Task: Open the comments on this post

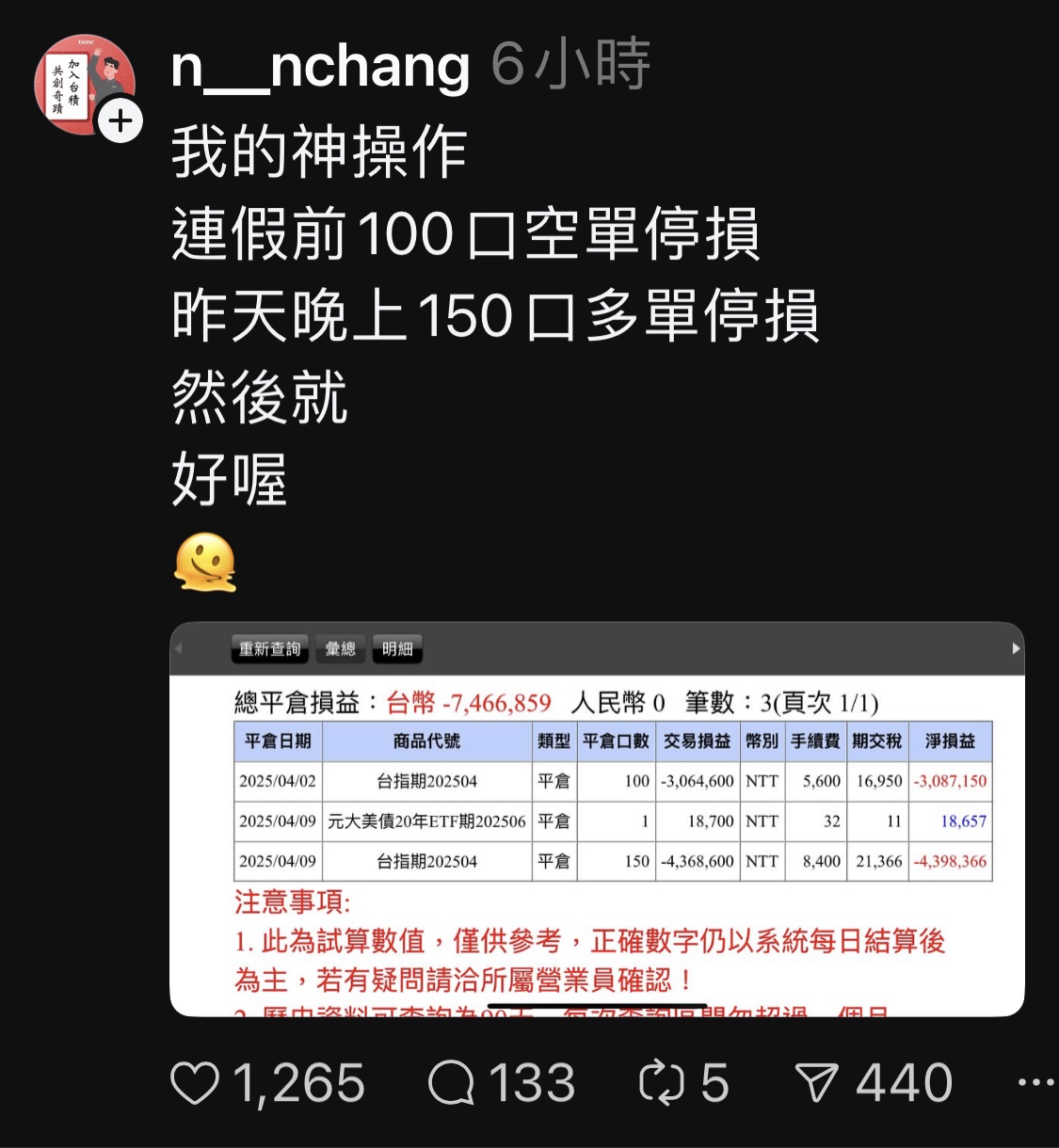Action: click(451, 1082)
